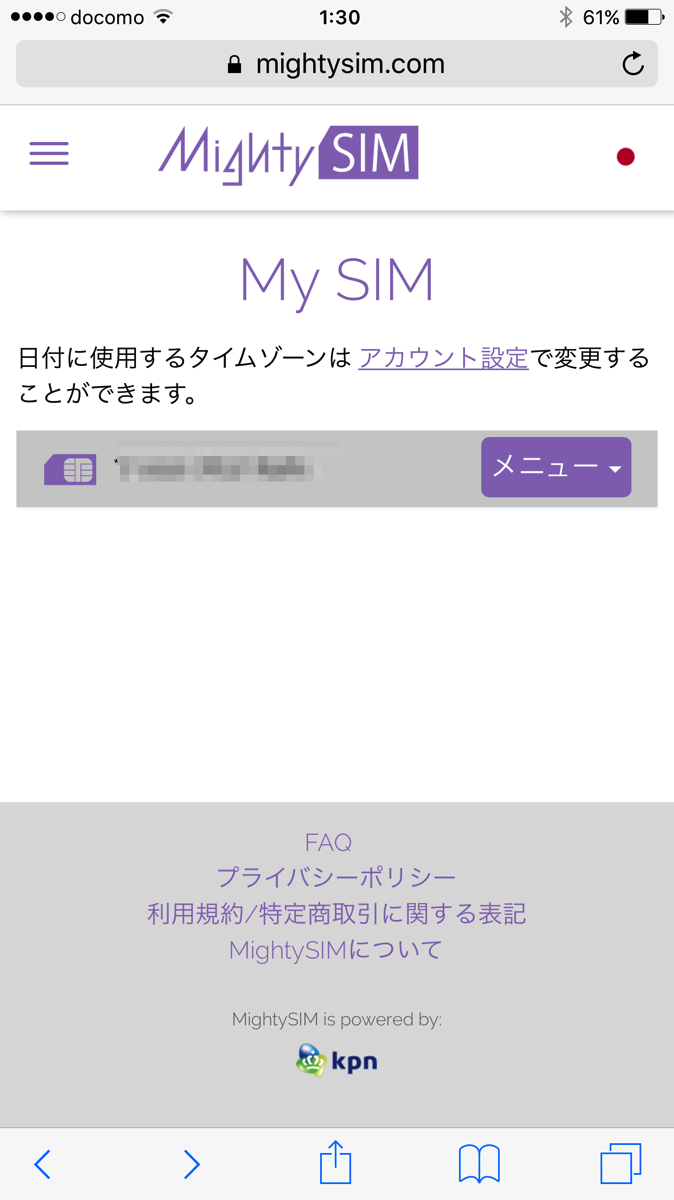Tap the MightySIM logo
The height and width of the screenshot is (1200, 674).
288,156
